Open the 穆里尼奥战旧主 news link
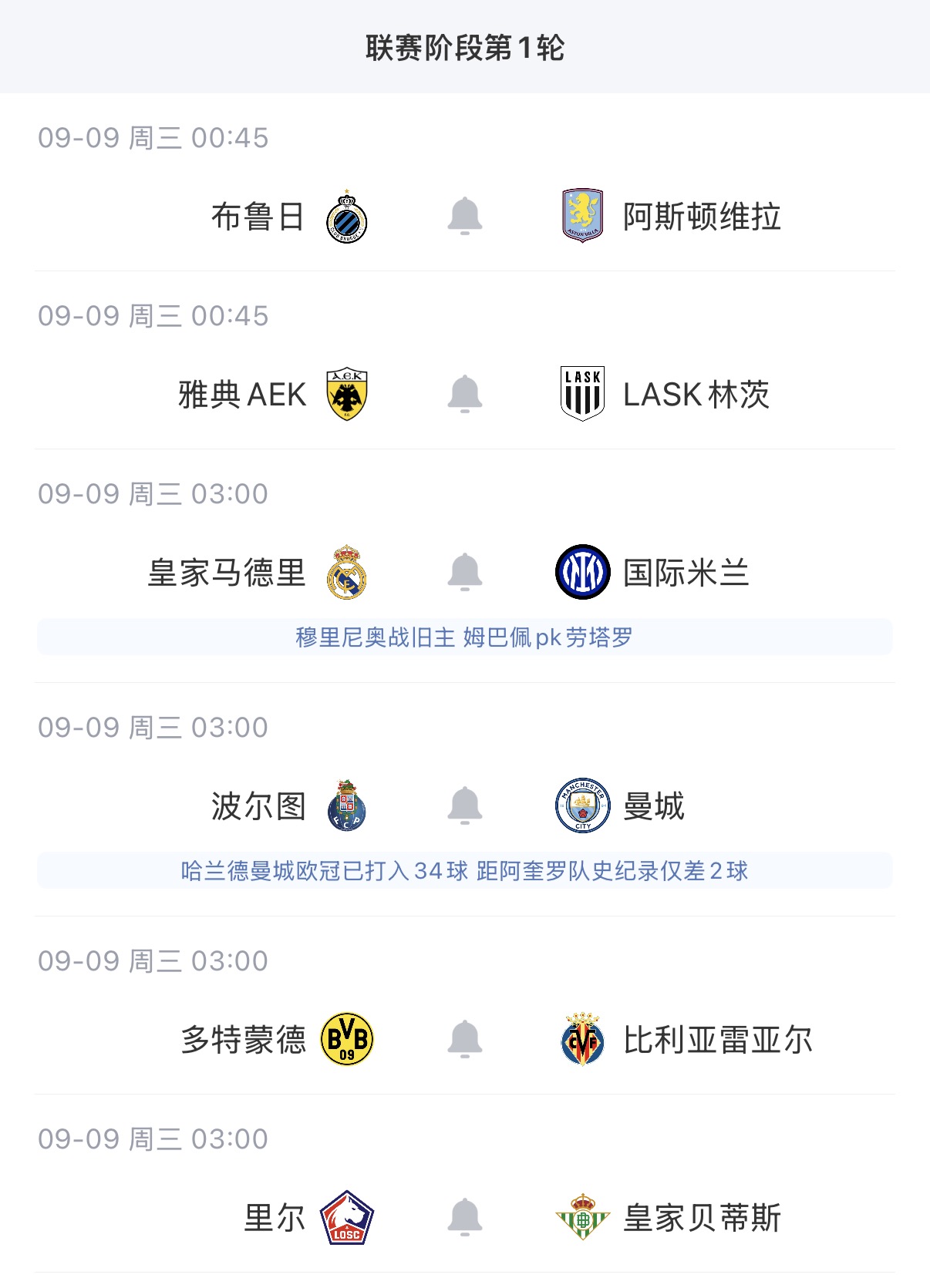Image resolution: width=930 pixels, height=1288 pixels. tap(465, 637)
